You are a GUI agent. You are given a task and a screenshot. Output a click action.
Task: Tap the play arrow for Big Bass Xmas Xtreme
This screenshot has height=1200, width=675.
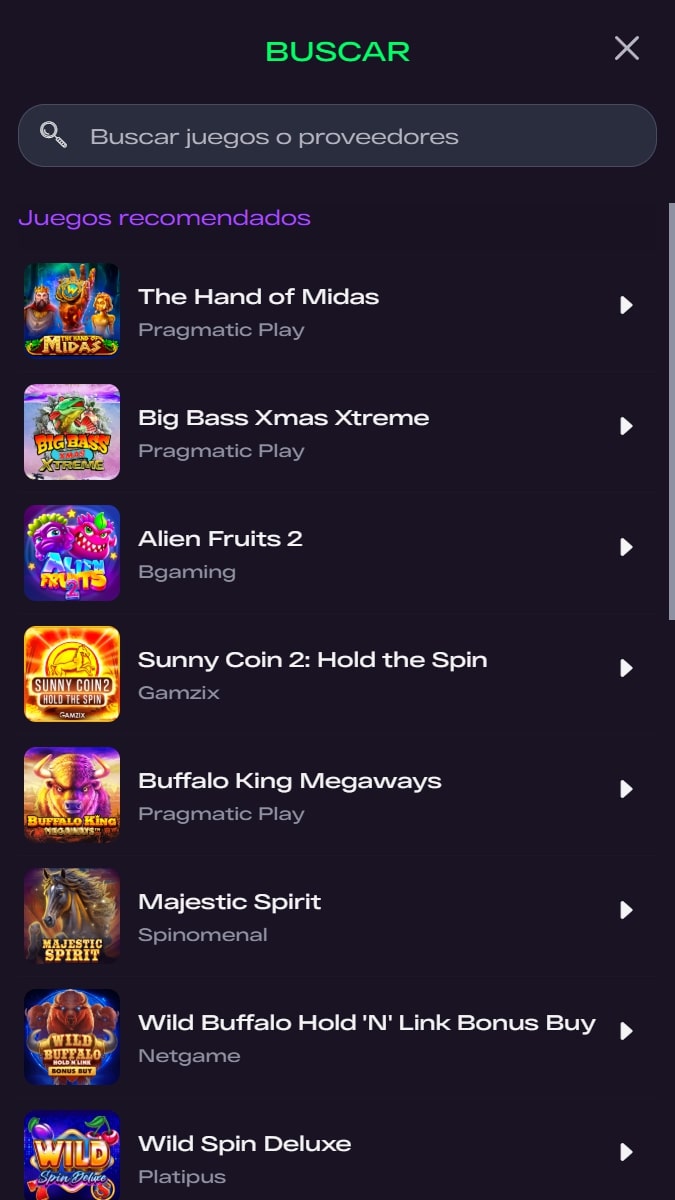point(627,426)
